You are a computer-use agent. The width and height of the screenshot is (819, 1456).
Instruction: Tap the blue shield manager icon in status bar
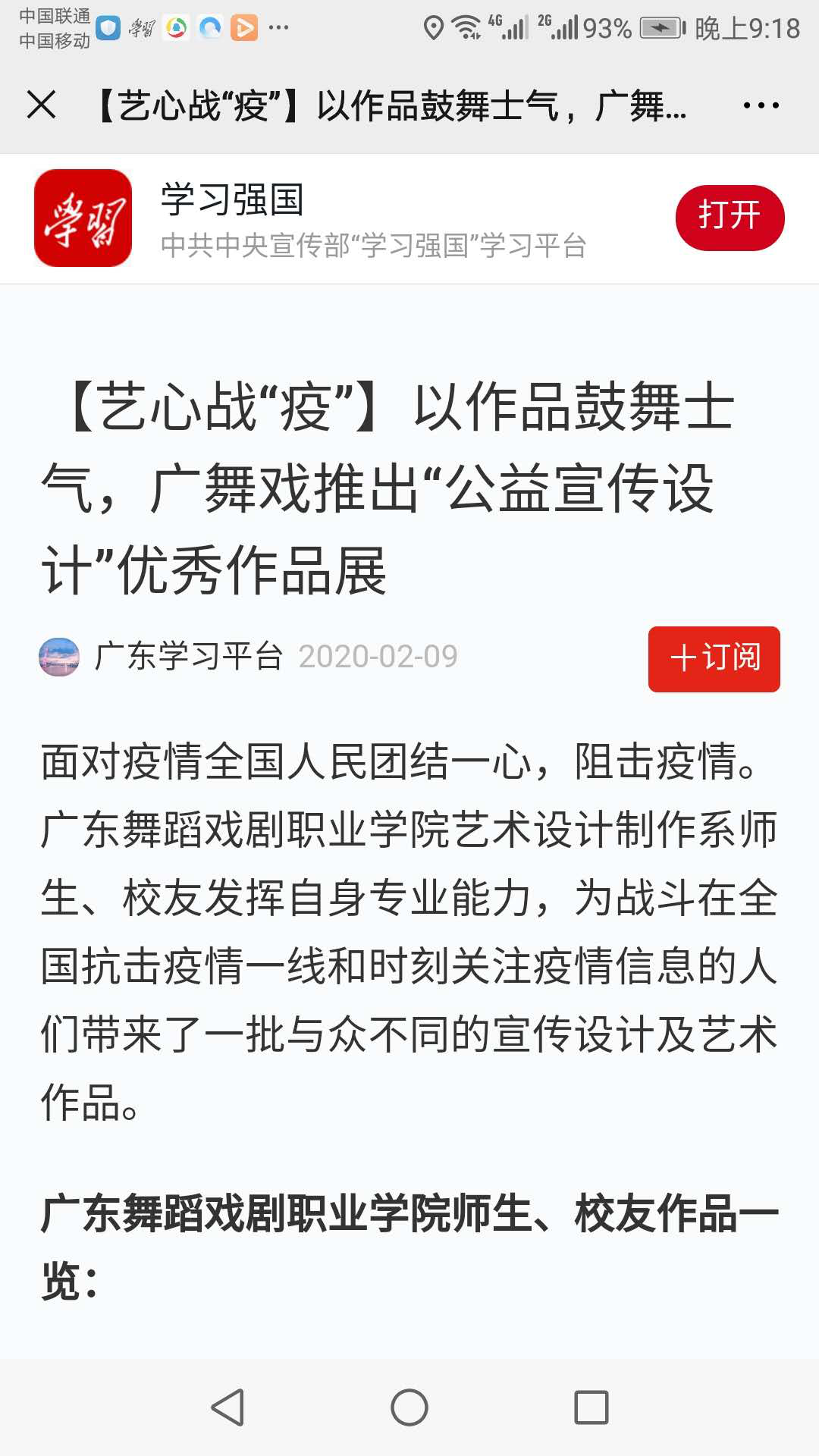pyautogui.click(x=111, y=27)
